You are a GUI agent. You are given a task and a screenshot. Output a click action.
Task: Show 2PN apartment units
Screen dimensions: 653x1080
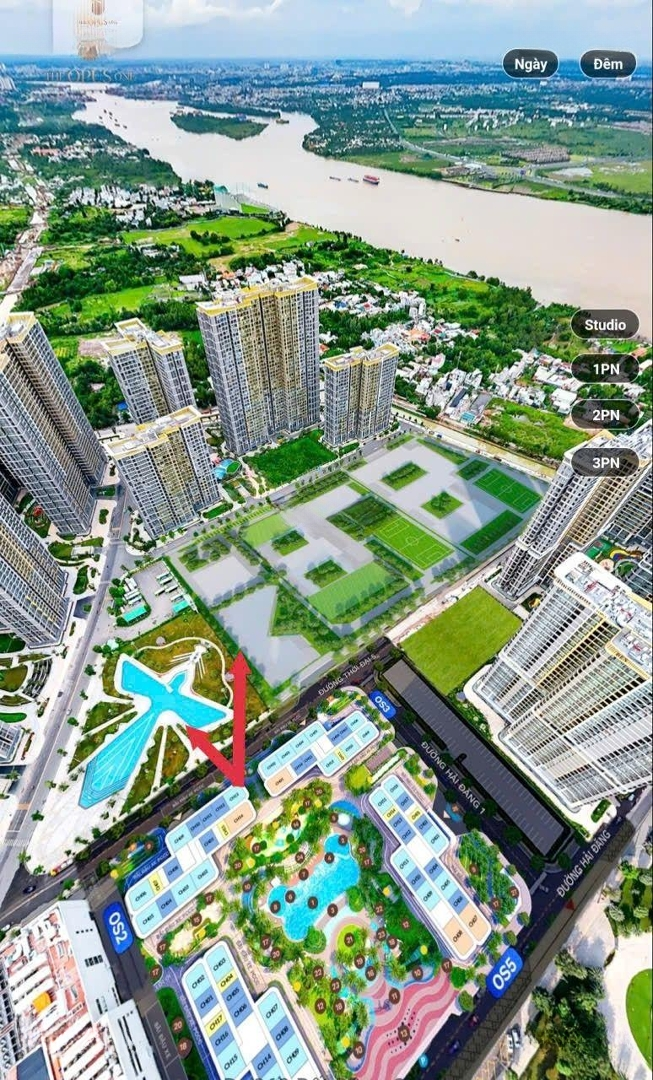tap(605, 414)
